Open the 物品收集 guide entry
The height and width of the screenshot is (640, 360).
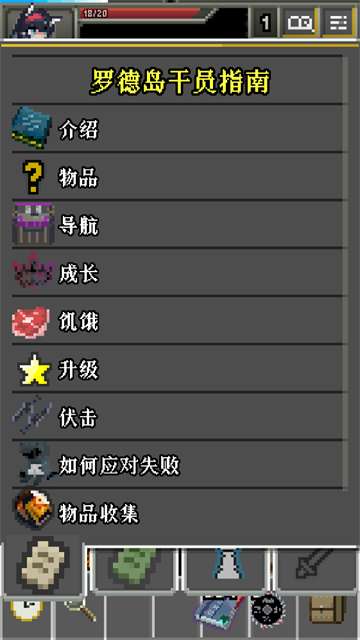pos(177,512)
